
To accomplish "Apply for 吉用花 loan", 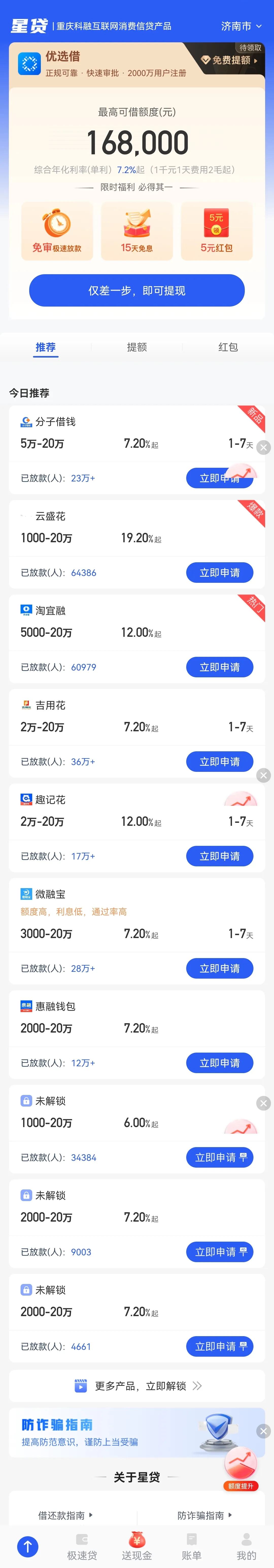I will tap(220, 761).
